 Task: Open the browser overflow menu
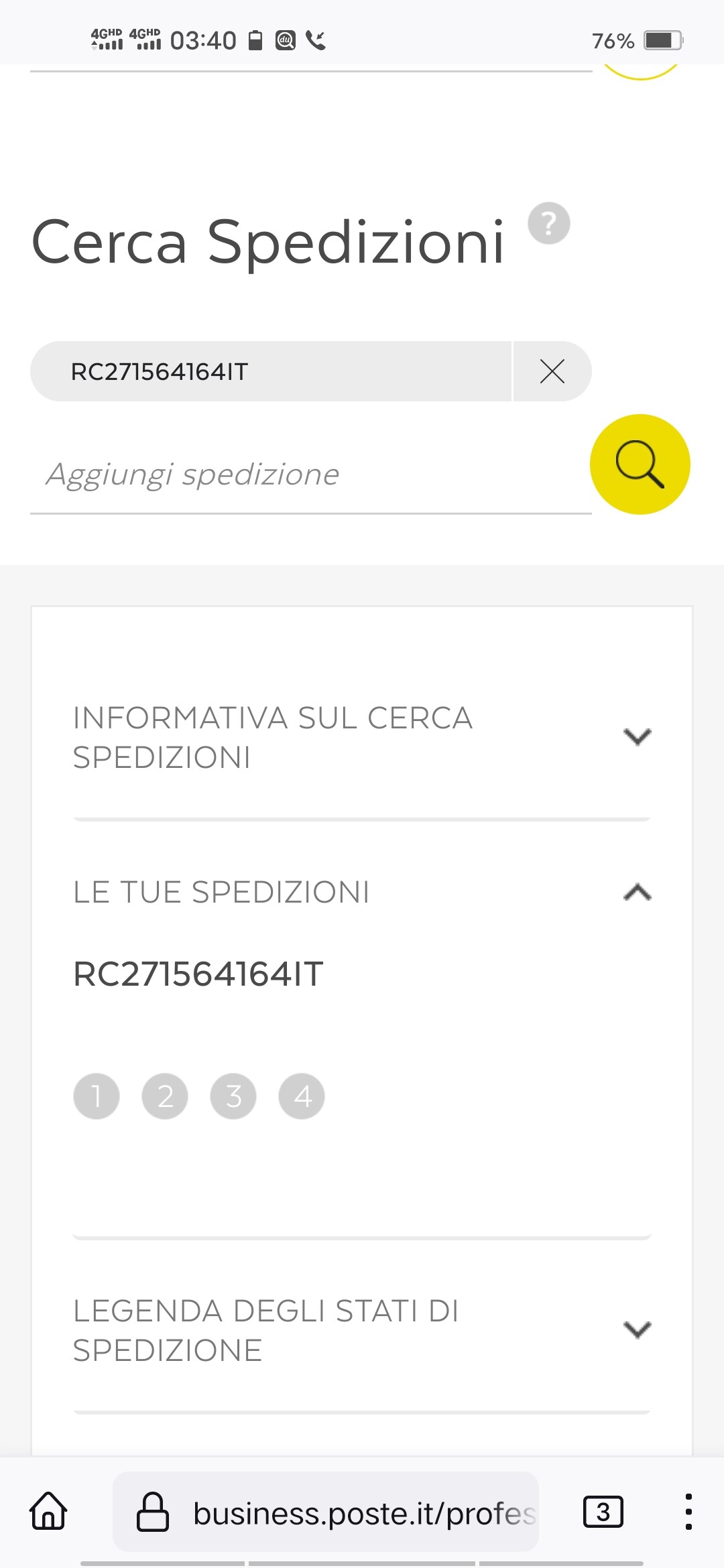688,1512
